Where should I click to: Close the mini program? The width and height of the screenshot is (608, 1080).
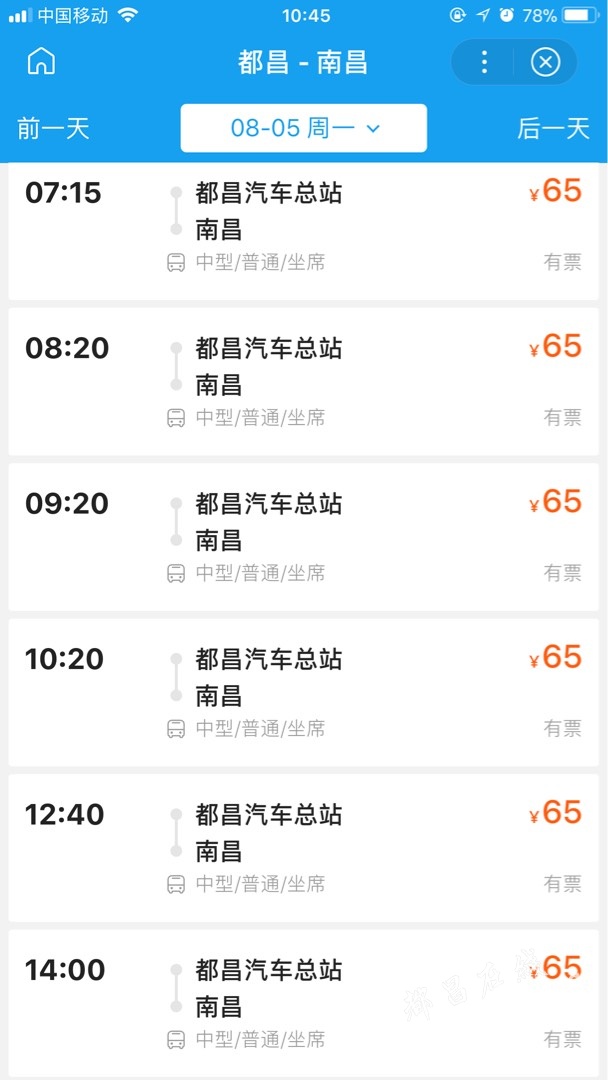click(545, 62)
